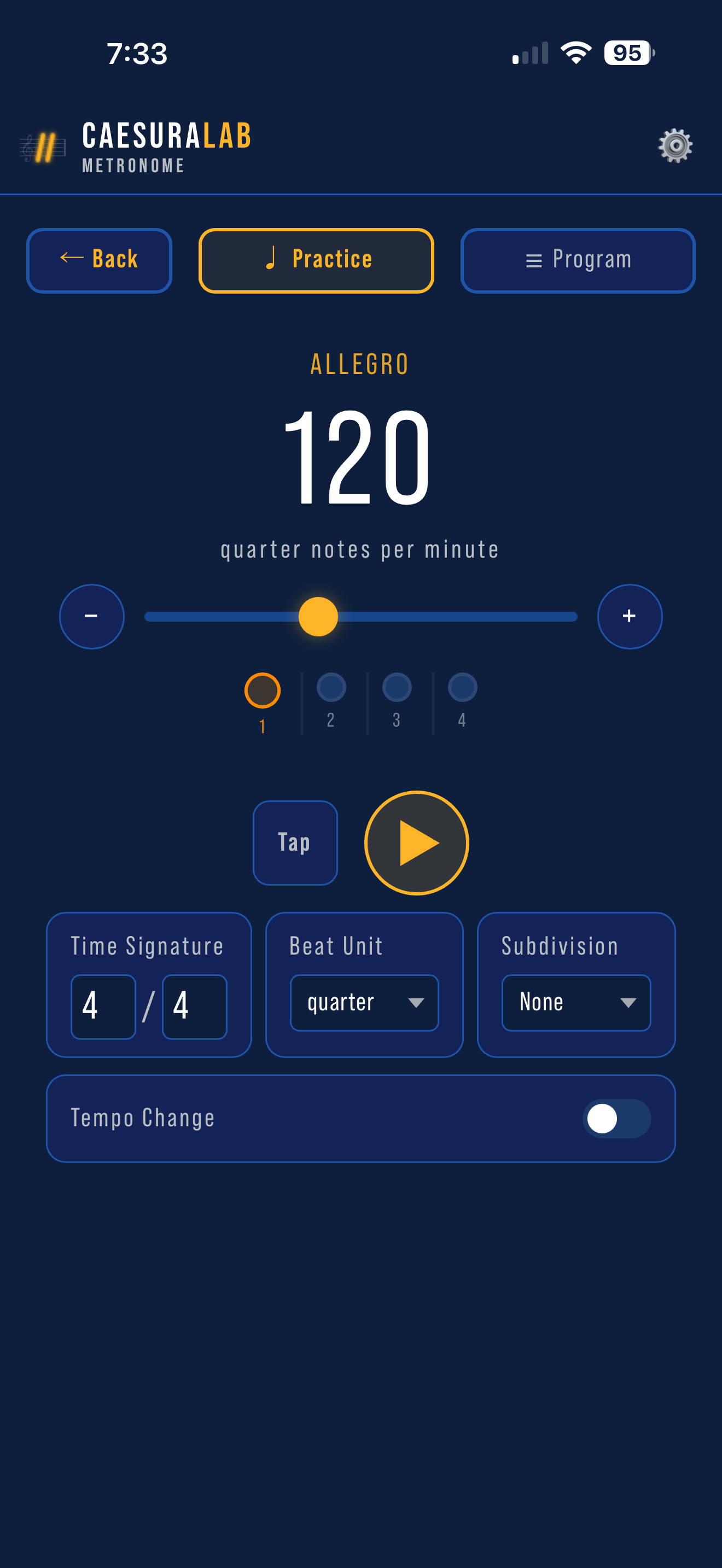Select the Practice mode tab
The height and width of the screenshot is (1568, 722).
click(x=316, y=261)
